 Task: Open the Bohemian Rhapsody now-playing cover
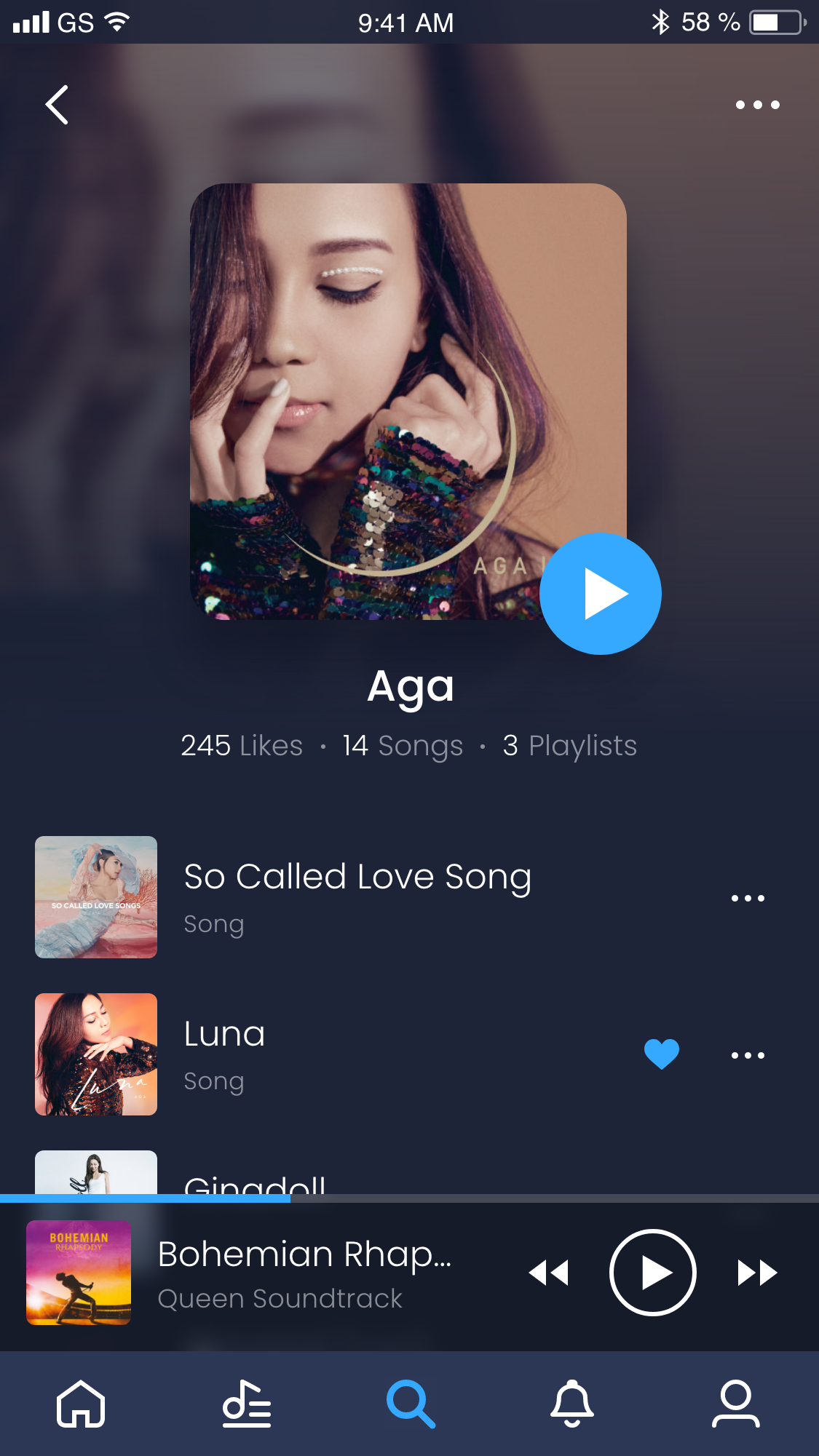(79, 1273)
